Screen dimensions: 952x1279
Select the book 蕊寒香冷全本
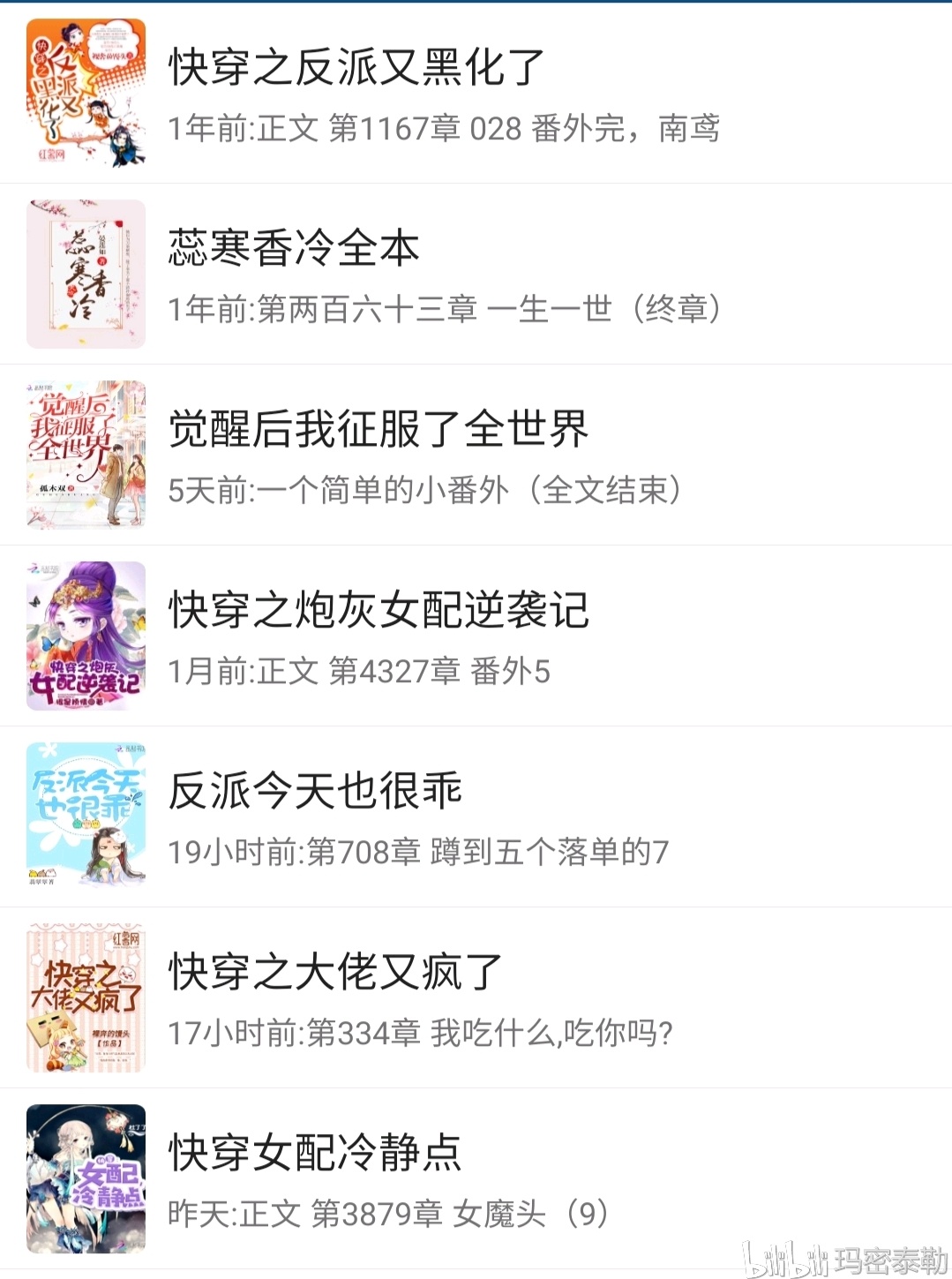294,249
